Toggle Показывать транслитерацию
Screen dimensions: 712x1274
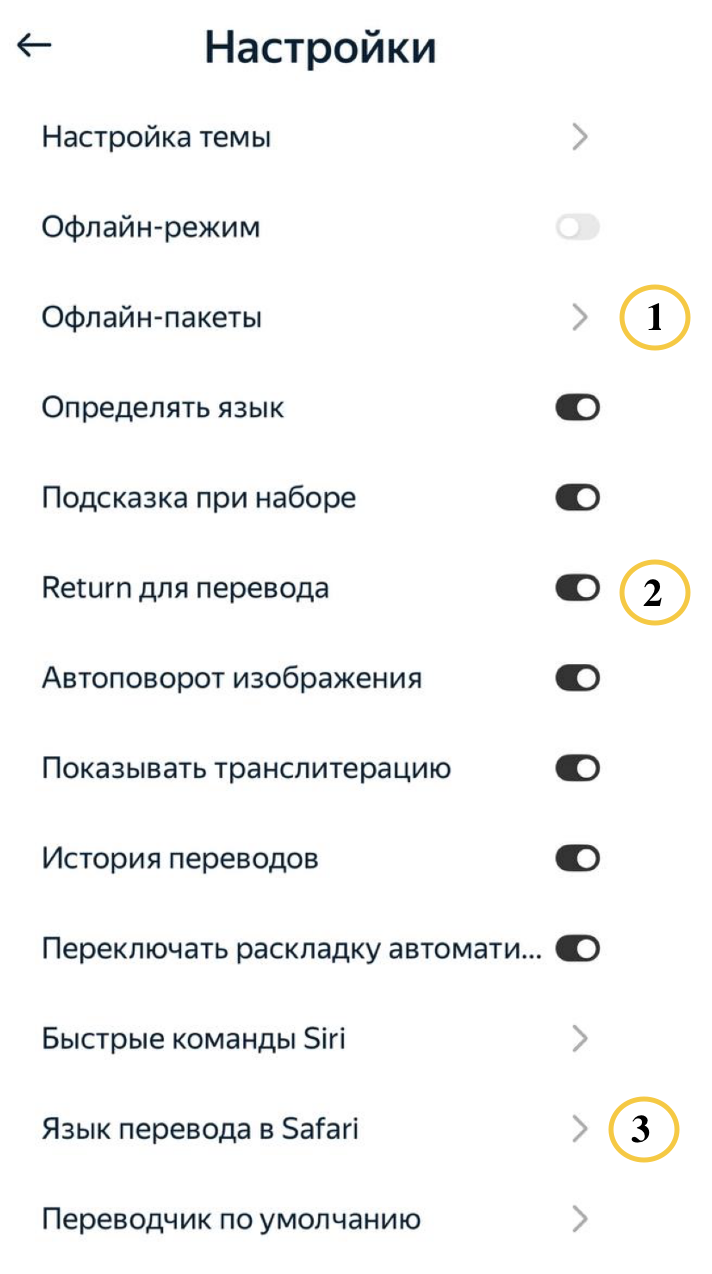577,768
